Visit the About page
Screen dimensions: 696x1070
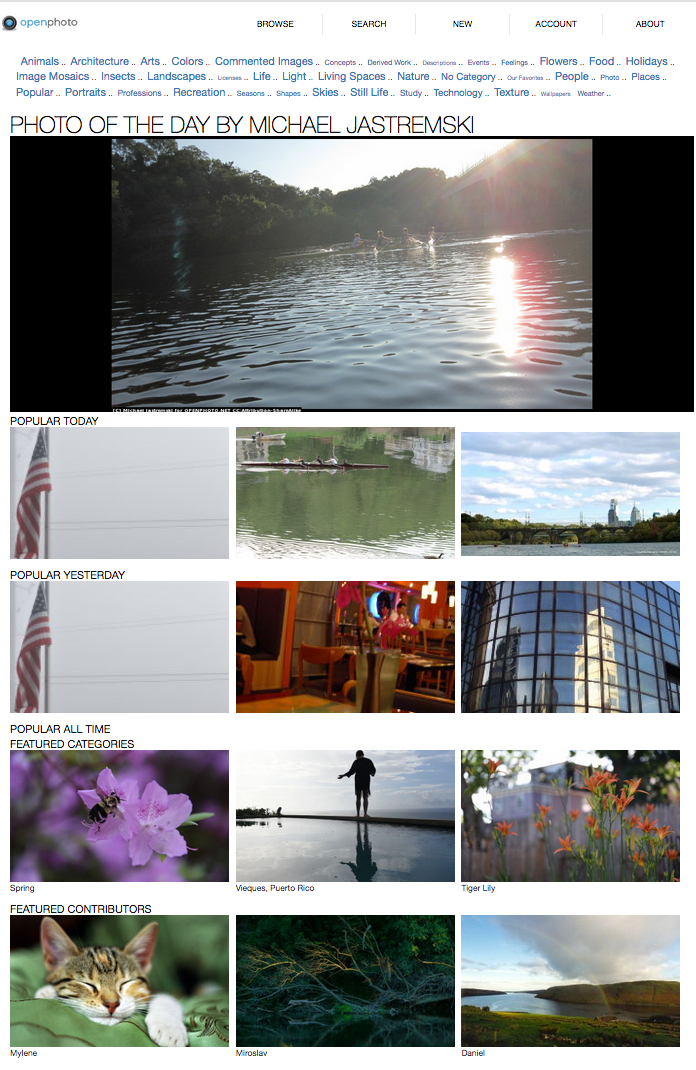tap(650, 24)
